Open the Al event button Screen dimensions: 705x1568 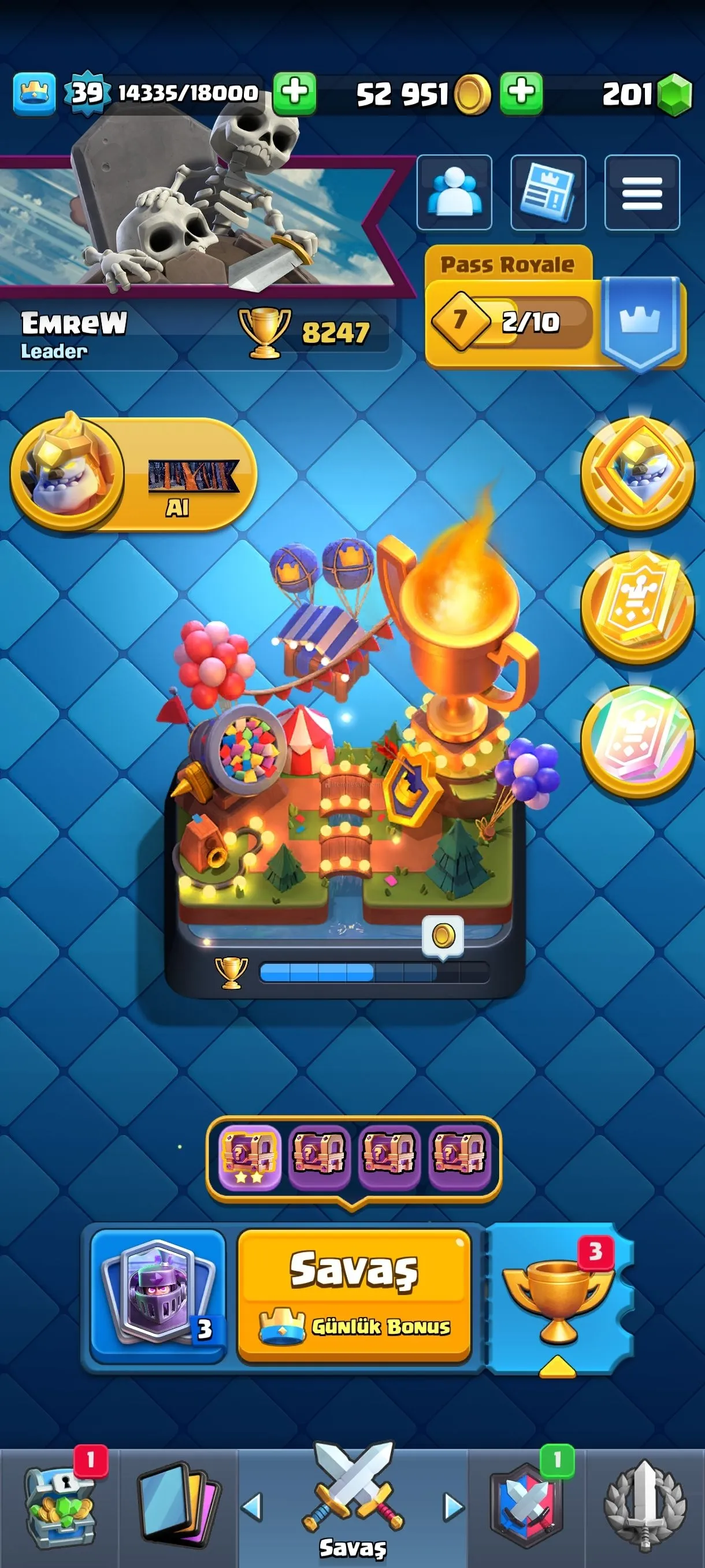click(x=134, y=474)
